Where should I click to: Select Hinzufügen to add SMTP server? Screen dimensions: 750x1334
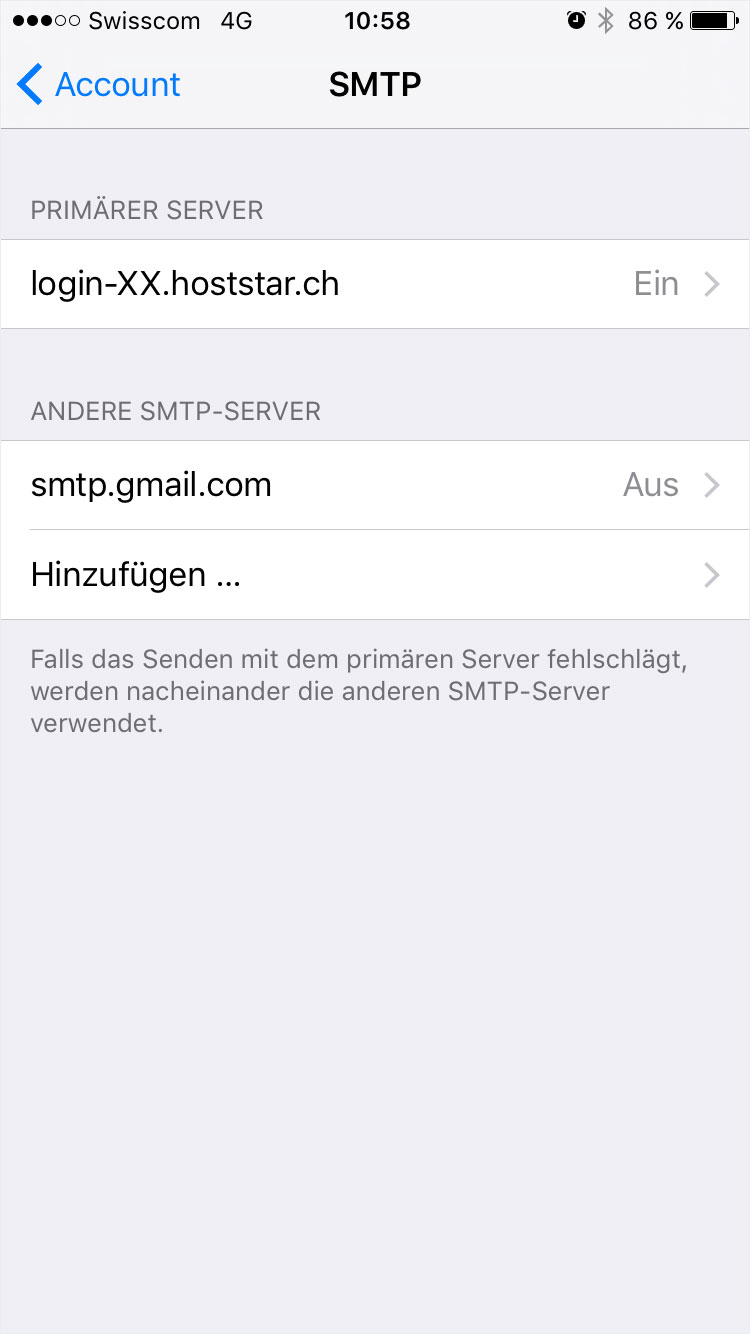pos(375,575)
